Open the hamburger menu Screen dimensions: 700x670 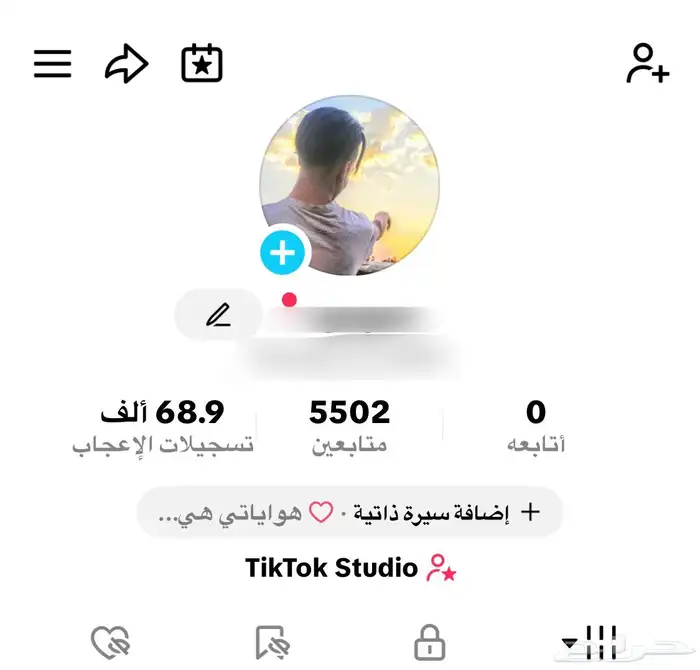tap(53, 64)
